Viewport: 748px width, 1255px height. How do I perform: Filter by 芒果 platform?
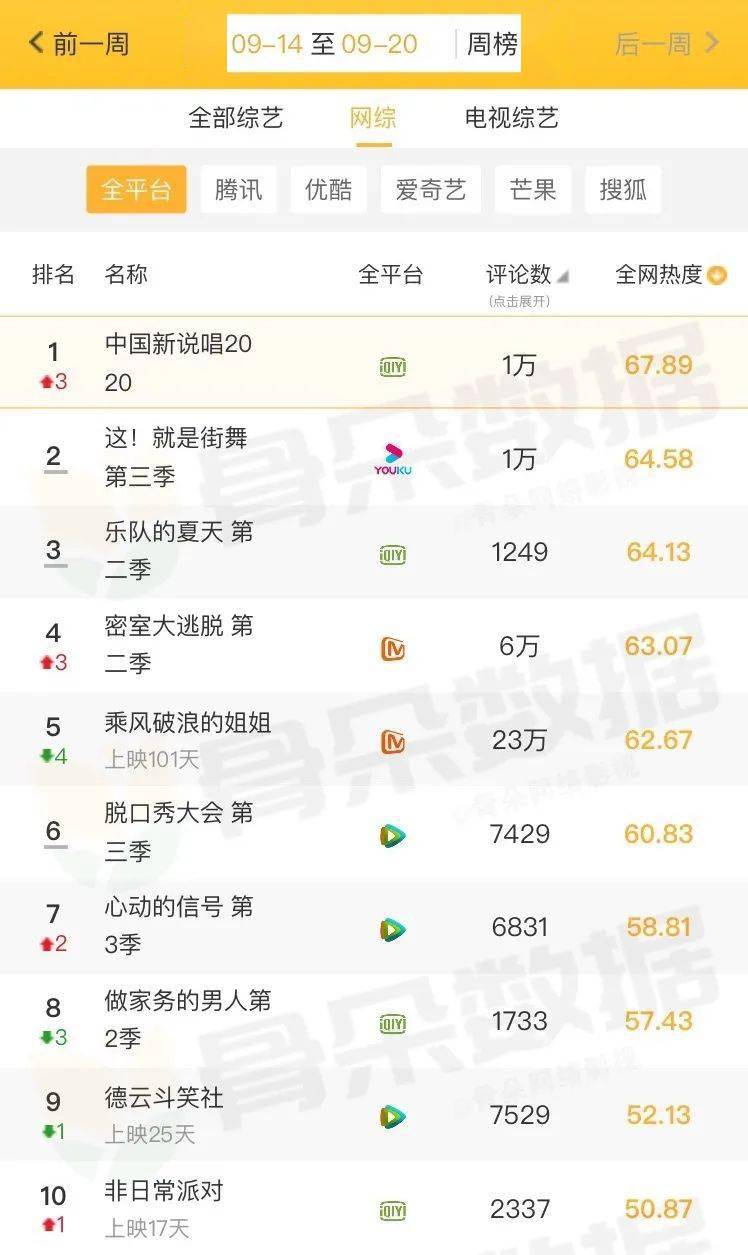pyautogui.click(x=532, y=190)
